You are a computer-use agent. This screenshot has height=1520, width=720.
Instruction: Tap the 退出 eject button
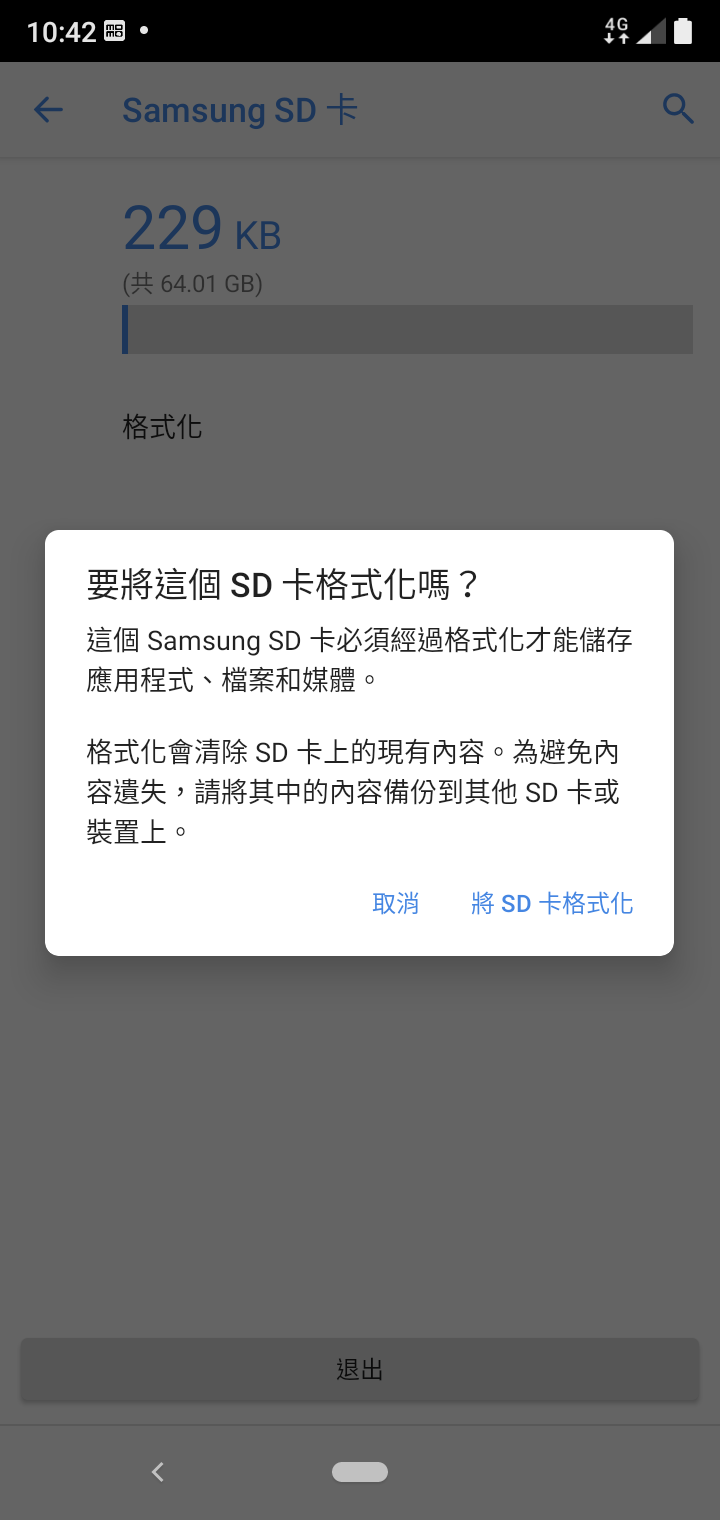pos(360,1370)
